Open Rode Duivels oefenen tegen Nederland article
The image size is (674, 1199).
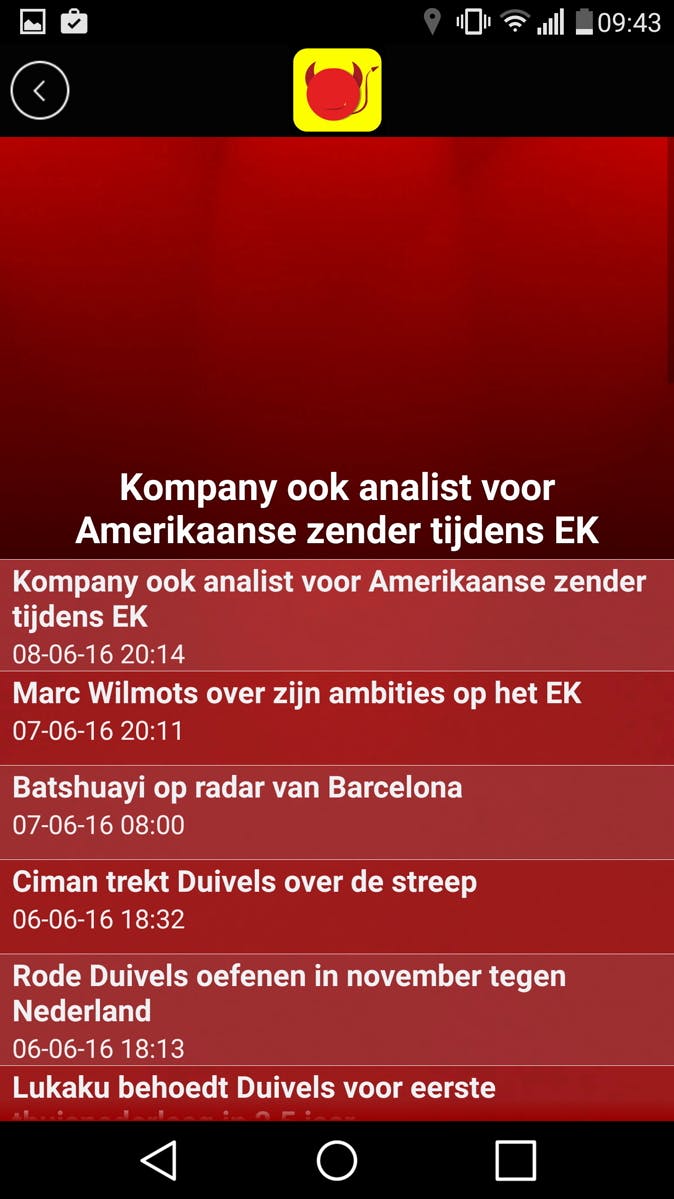[337, 1010]
